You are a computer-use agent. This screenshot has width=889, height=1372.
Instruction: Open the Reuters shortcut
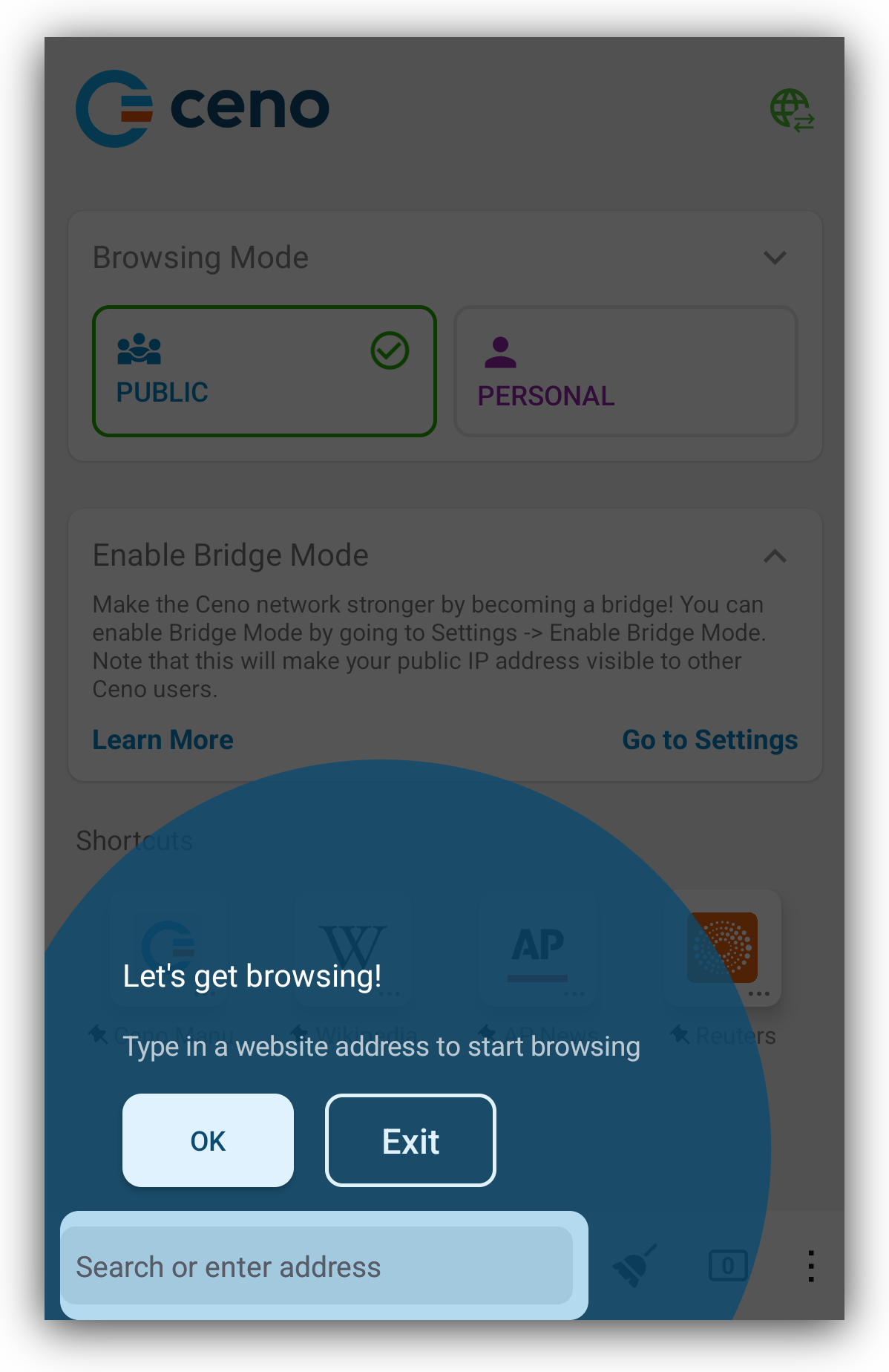tap(723, 948)
